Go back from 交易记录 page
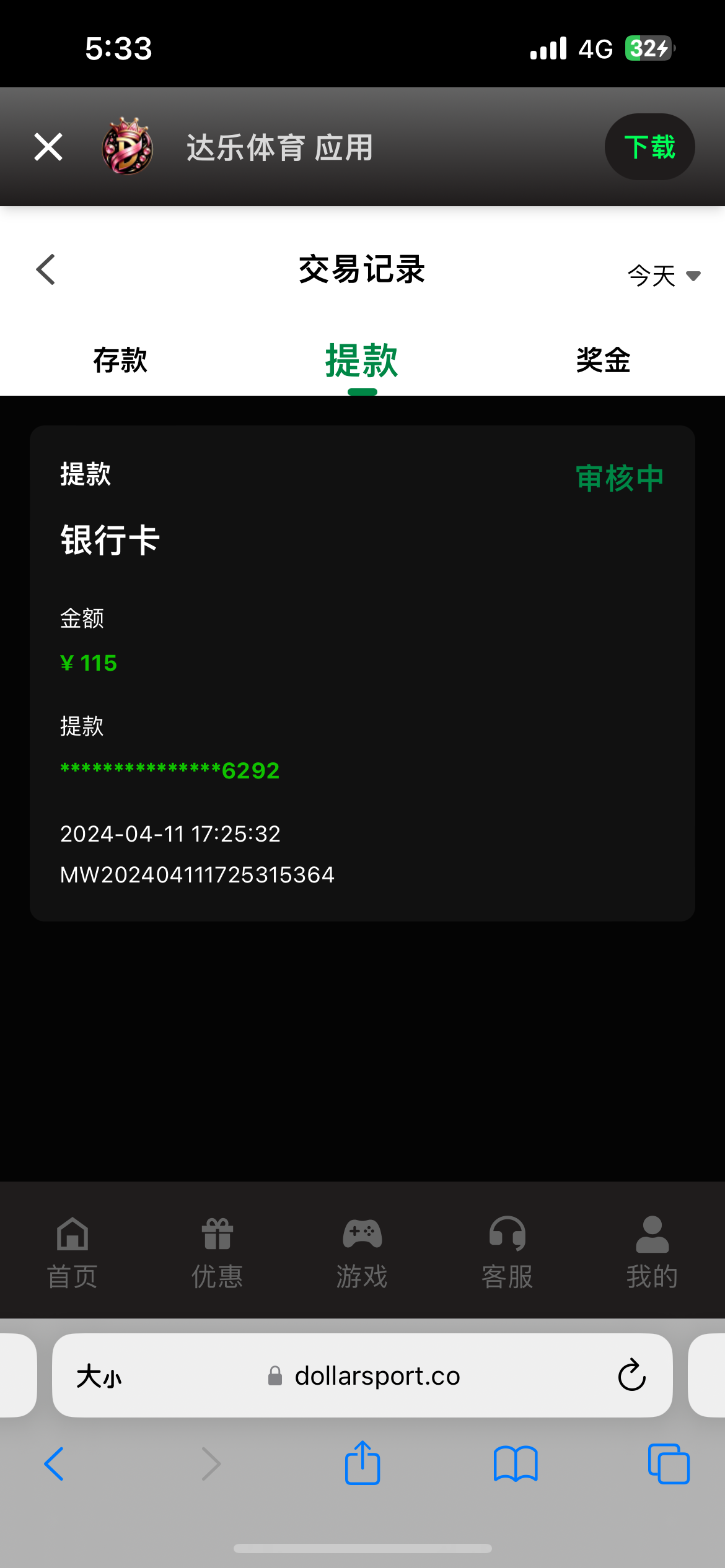This screenshot has width=725, height=1568. click(46, 269)
